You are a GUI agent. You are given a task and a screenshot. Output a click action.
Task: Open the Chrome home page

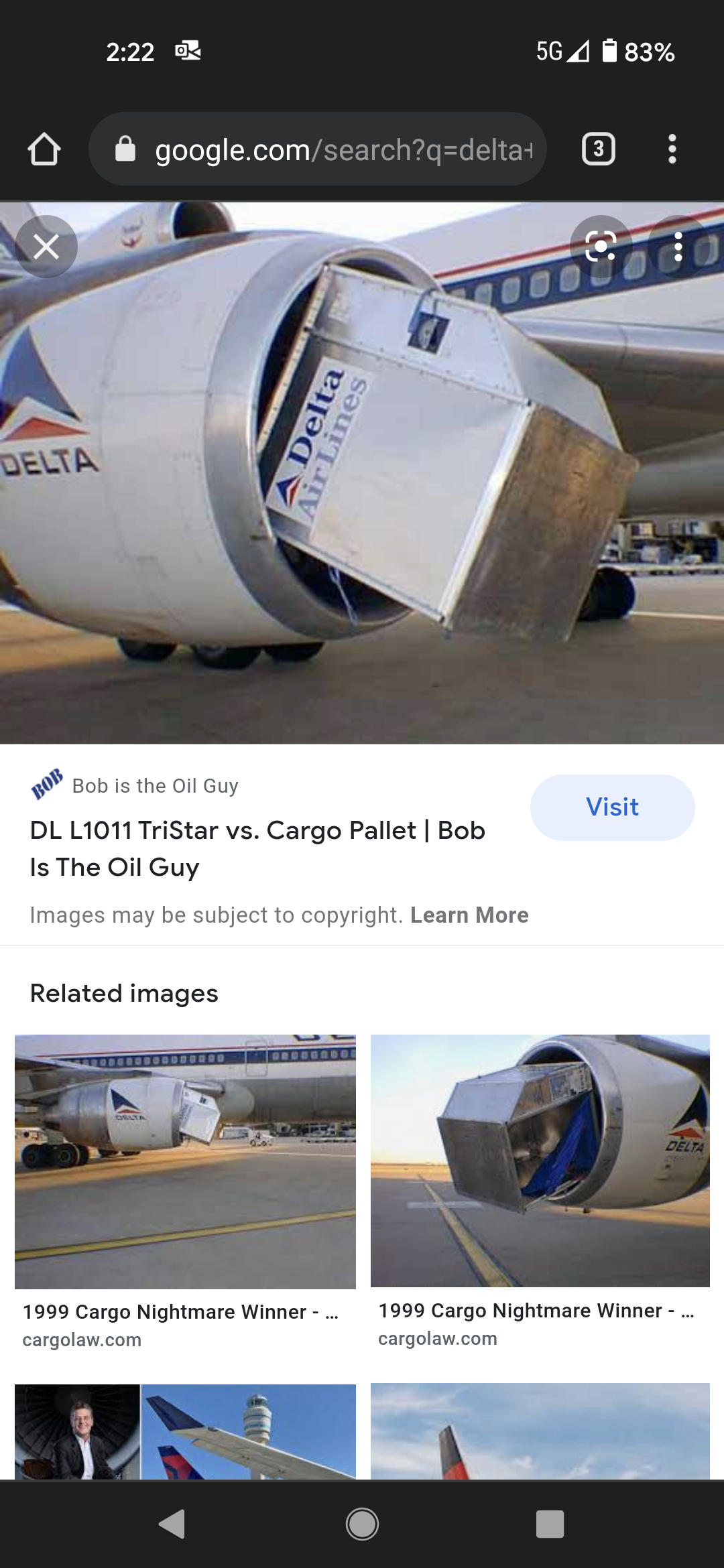pyautogui.click(x=44, y=149)
